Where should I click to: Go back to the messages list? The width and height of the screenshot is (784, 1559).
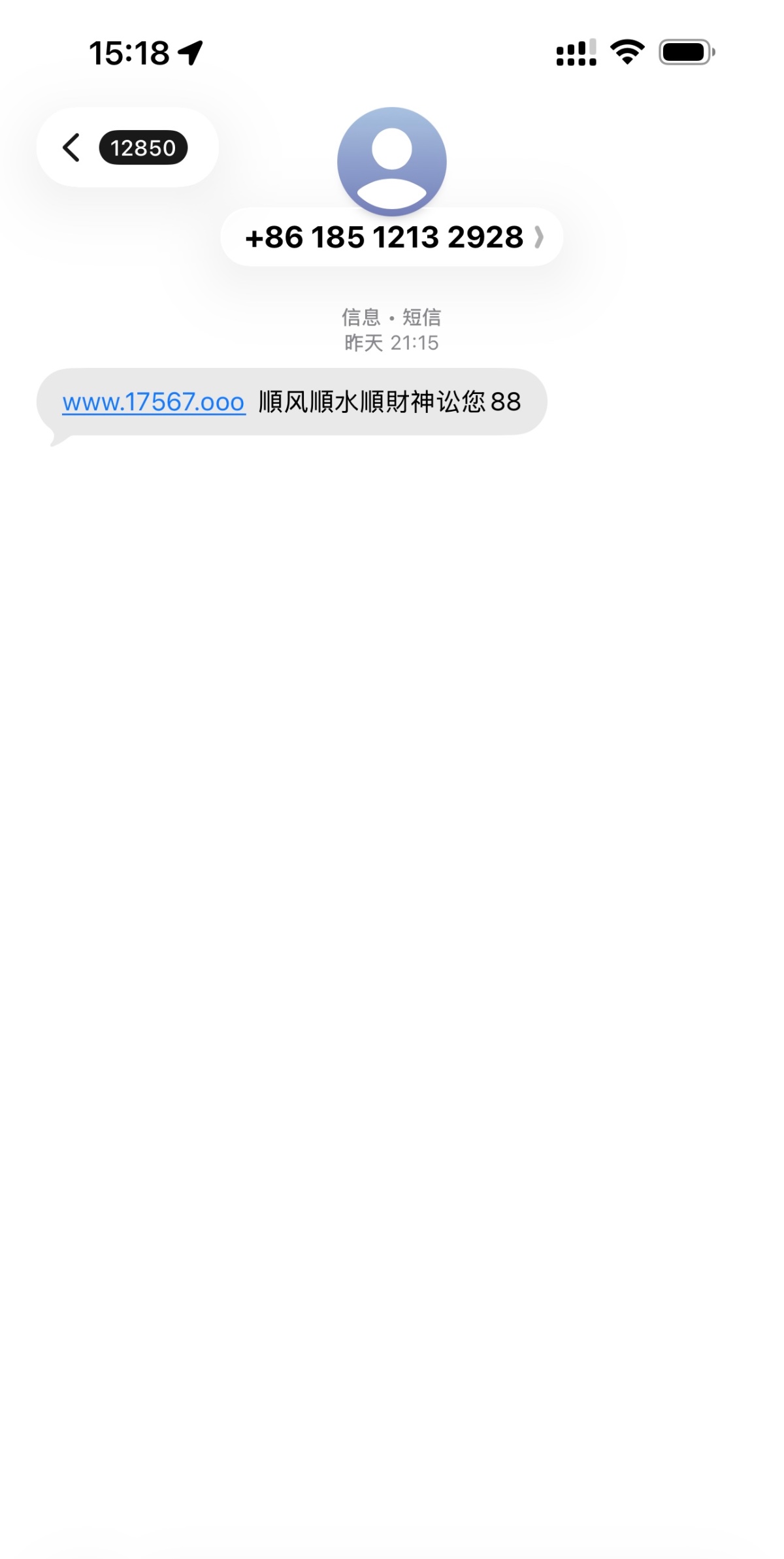73,148
